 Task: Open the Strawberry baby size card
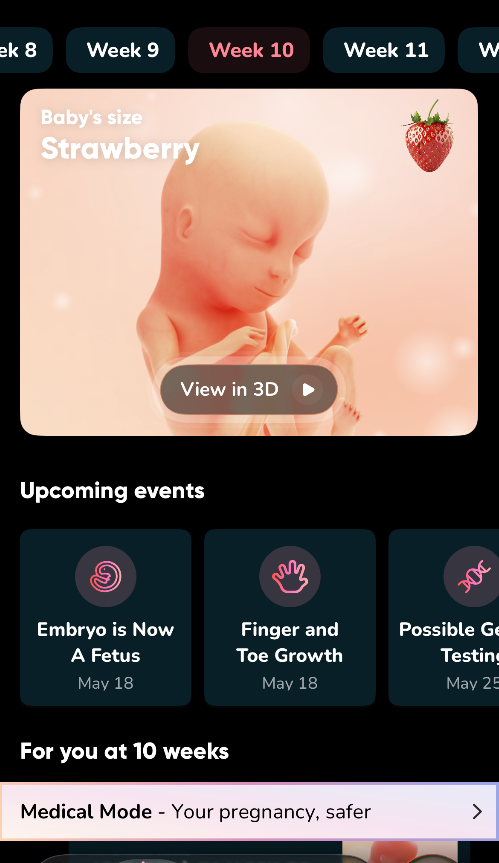point(249,262)
